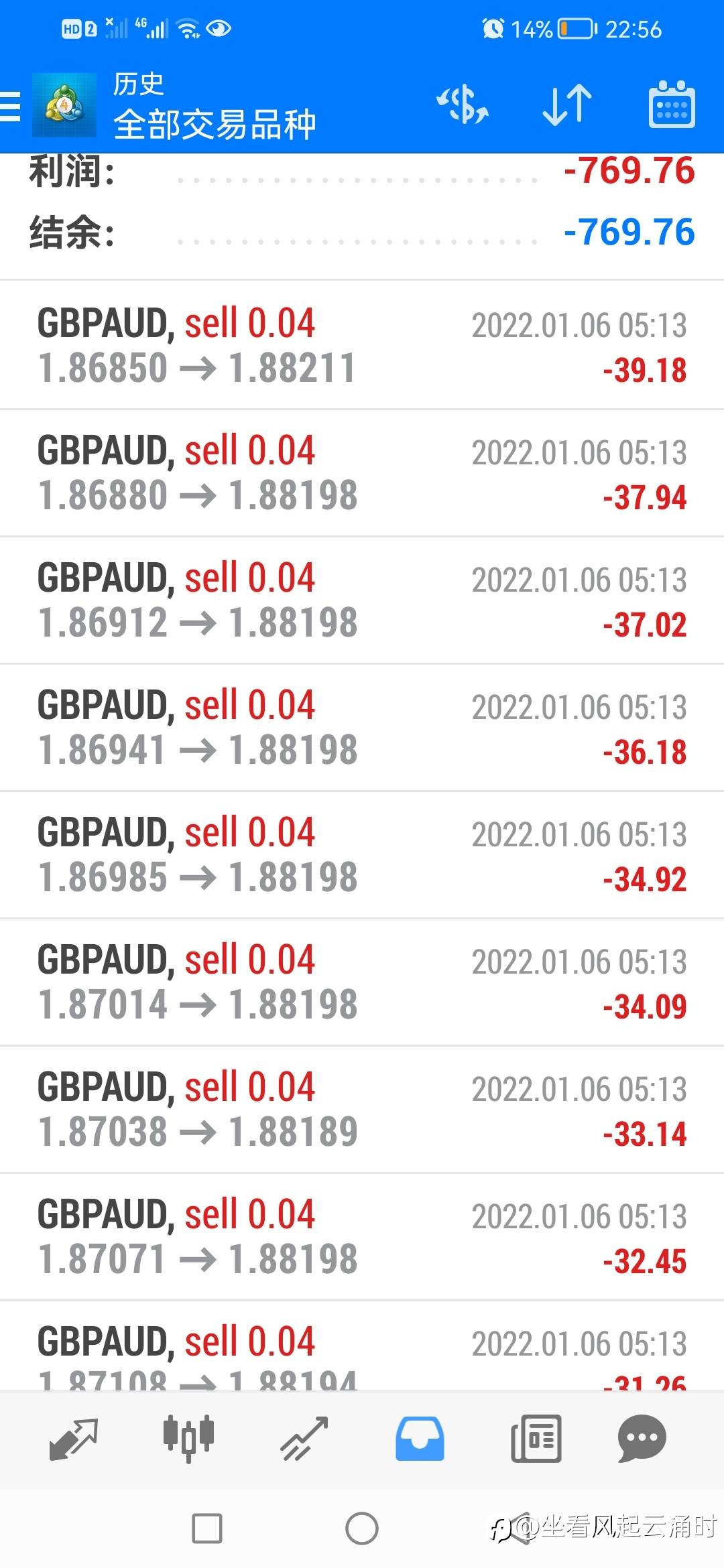Open the sort order arrows
724x1568 pixels.
coord(566,105)
